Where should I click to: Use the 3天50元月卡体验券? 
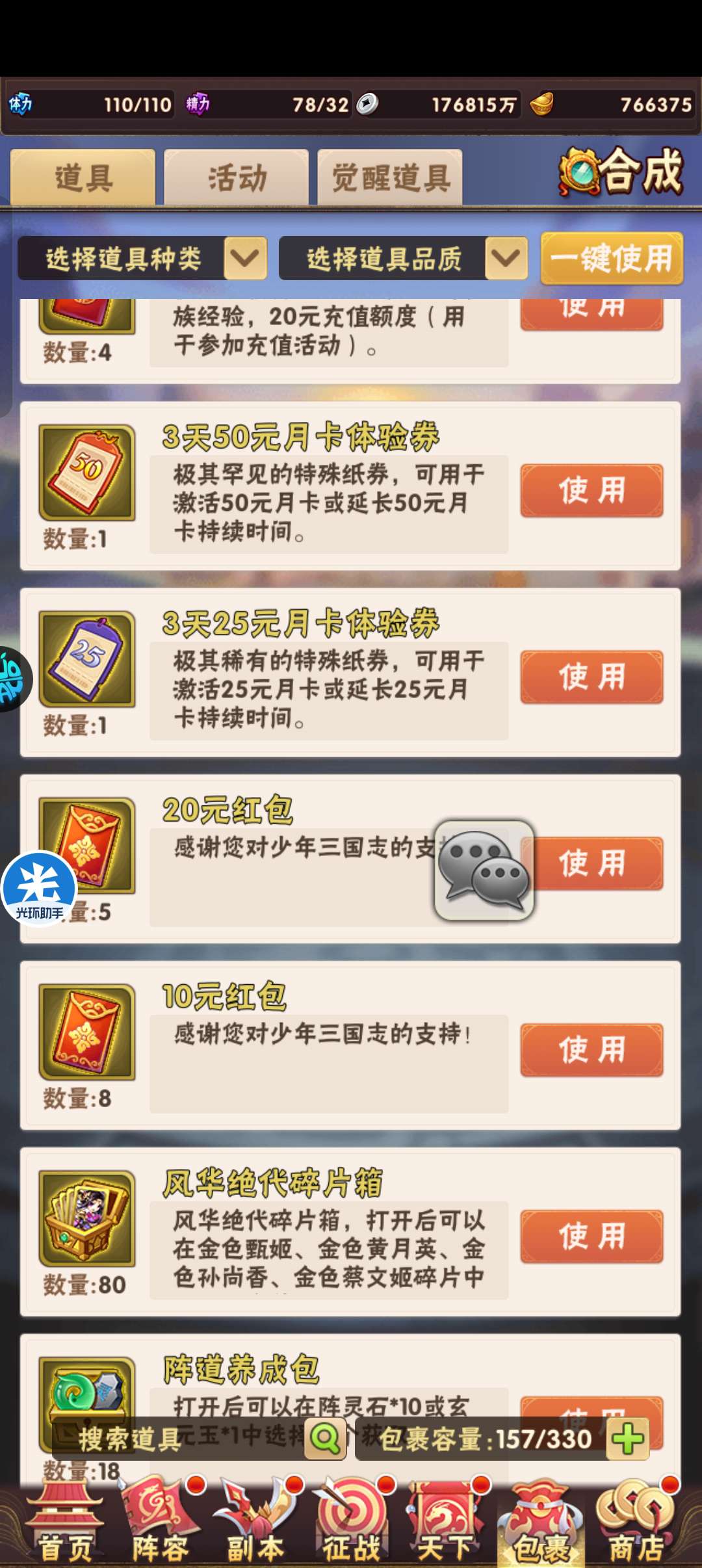[x=591, y=490]
